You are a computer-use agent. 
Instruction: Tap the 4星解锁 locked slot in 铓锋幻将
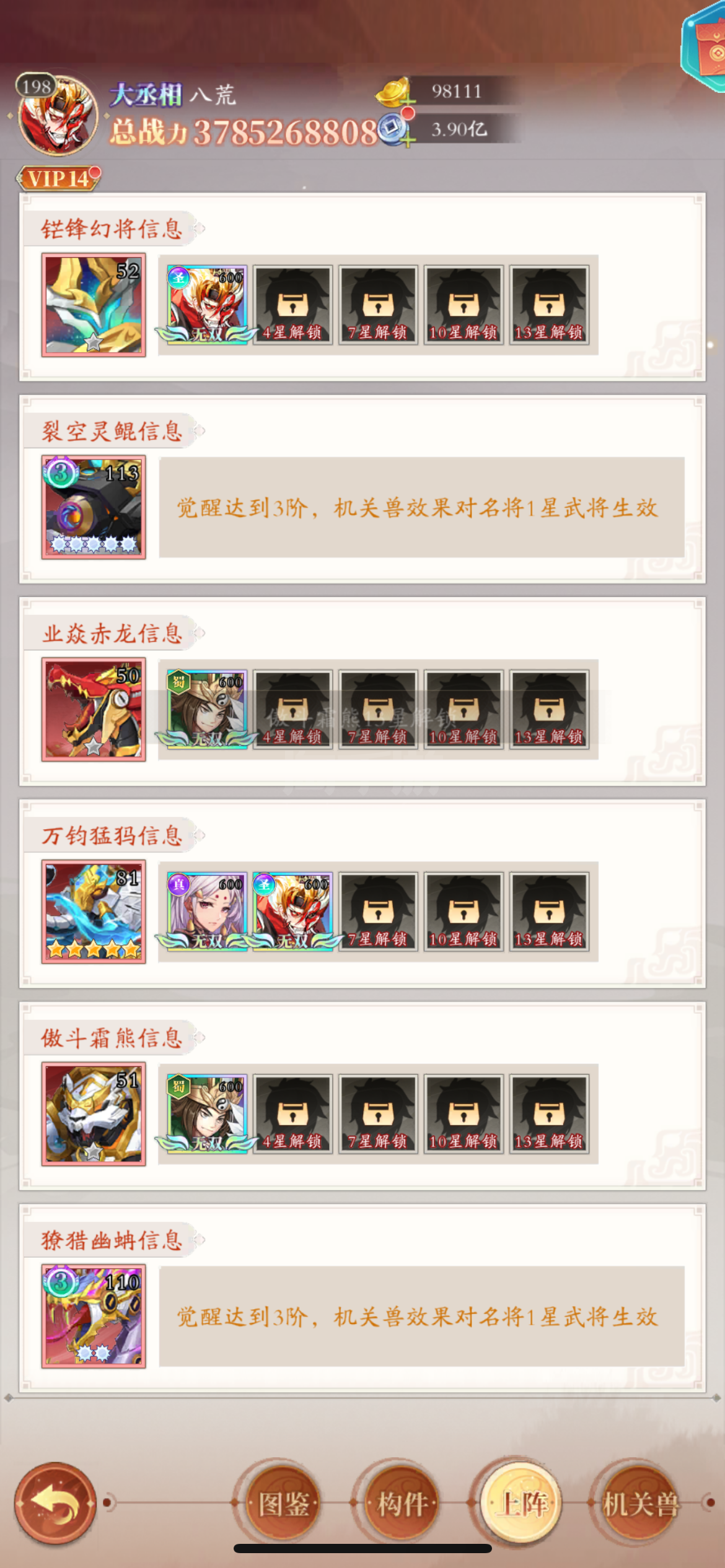[x=292, y=305]
